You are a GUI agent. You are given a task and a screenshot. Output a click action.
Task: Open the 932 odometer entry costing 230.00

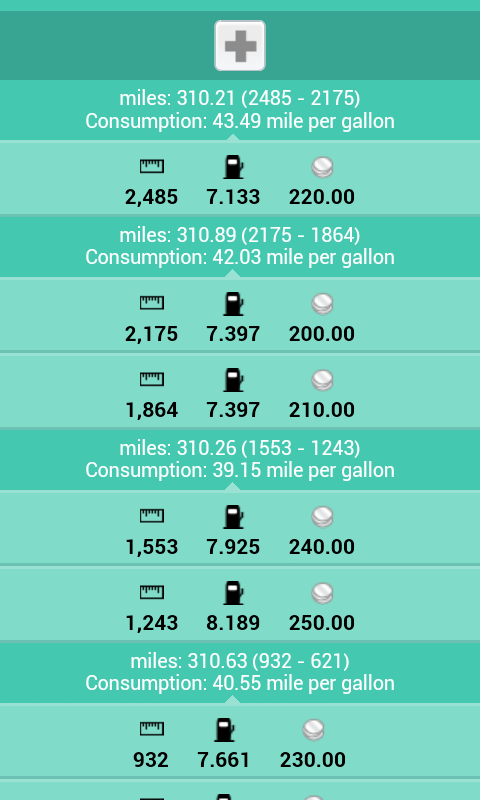[240, 741]
